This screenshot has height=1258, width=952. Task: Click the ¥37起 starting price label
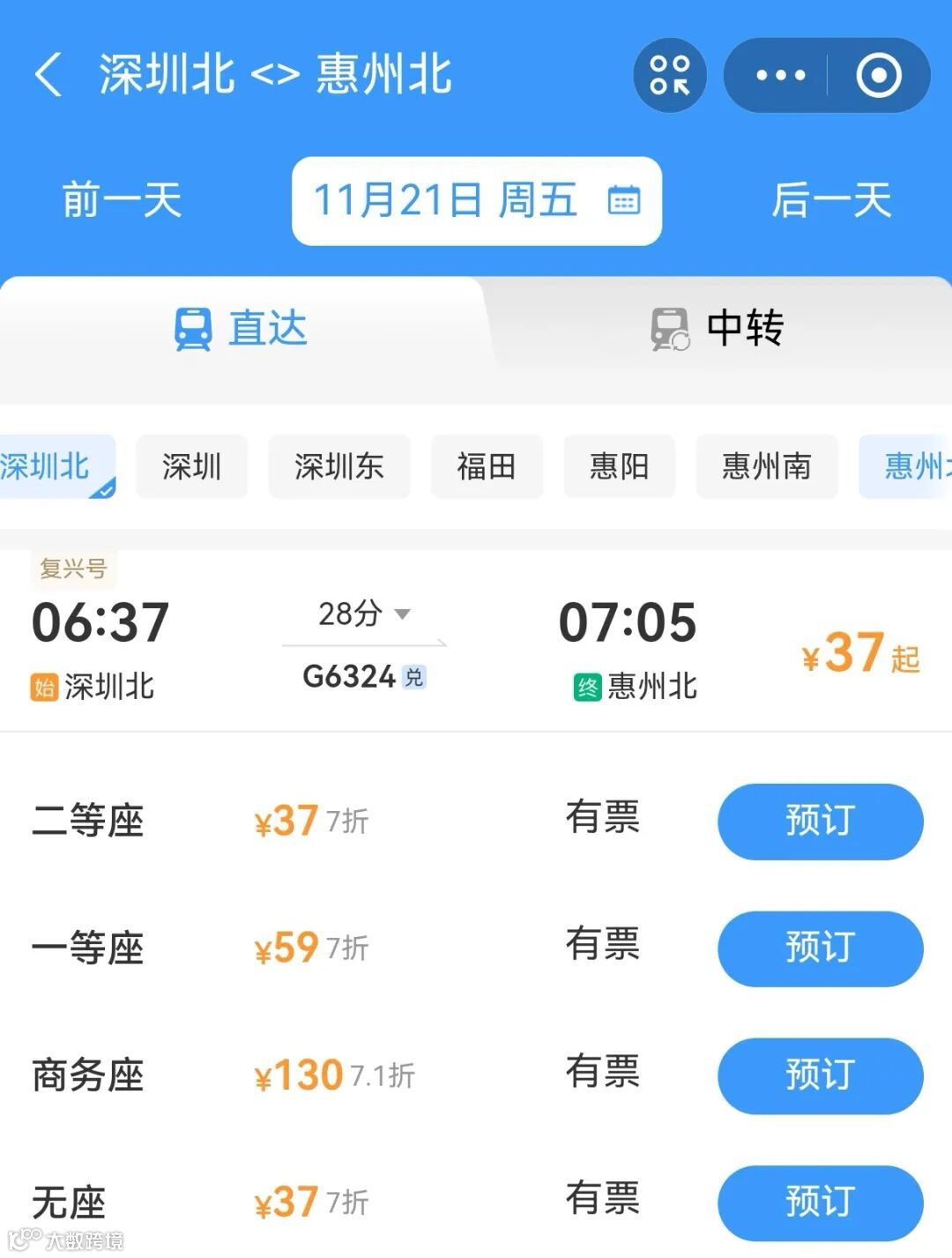859,652
